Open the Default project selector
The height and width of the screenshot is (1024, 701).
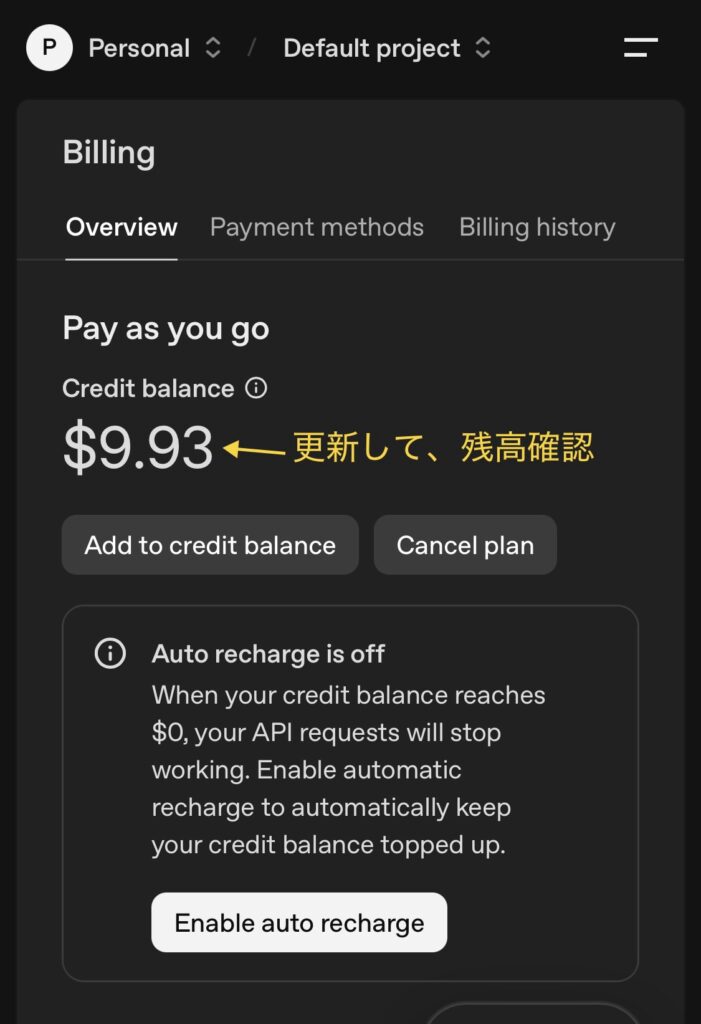click(x=386, y=48)
